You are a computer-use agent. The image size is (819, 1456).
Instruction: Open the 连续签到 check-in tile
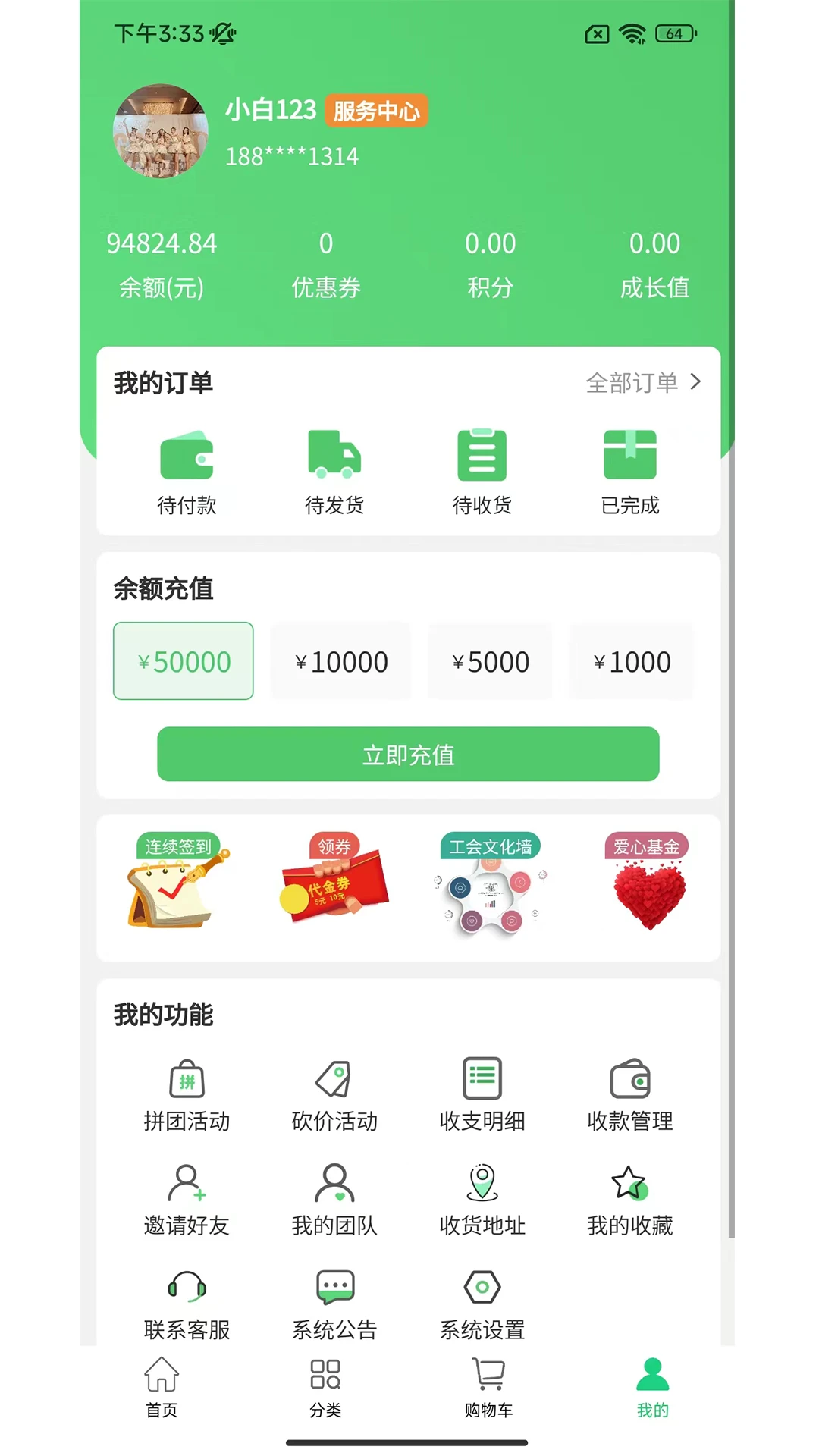pos(179,883)
